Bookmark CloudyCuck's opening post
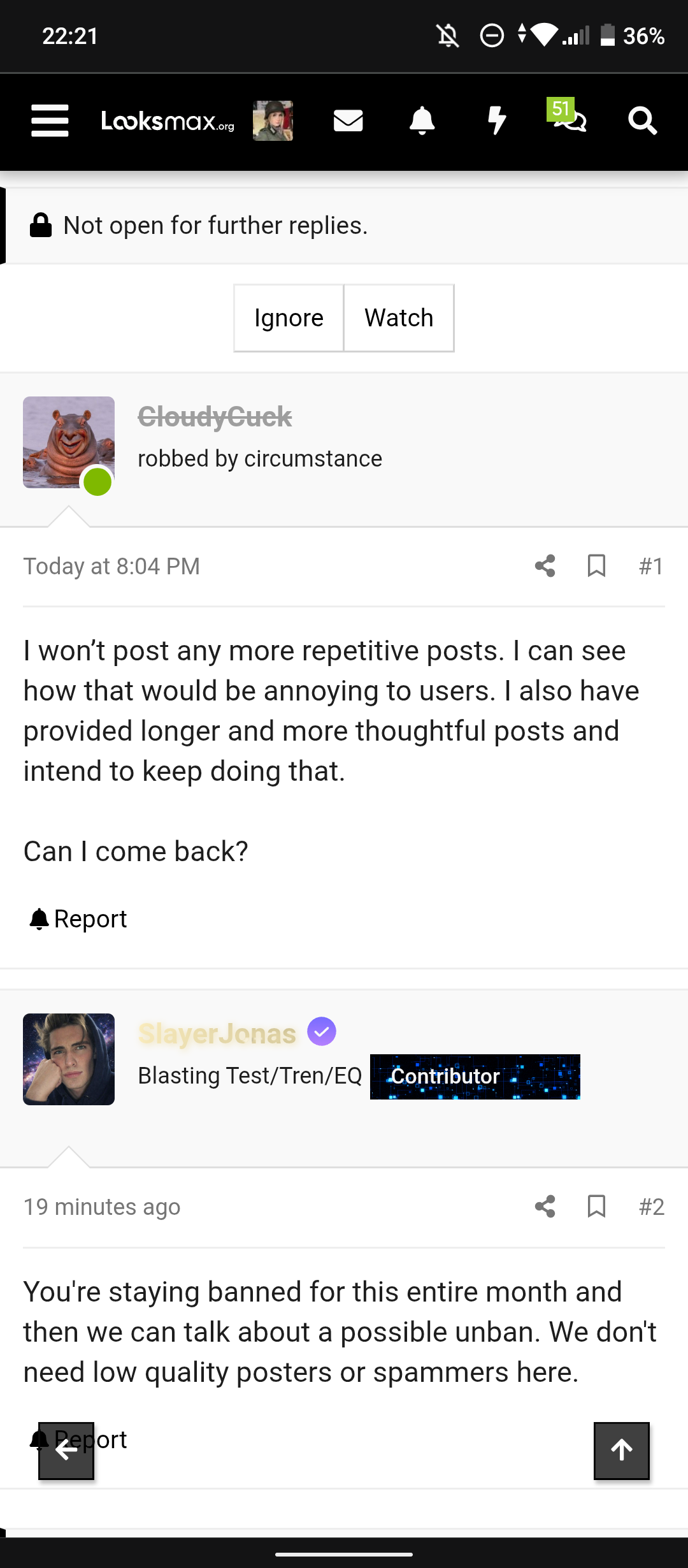Screen dimensions: 688x1568 [x=596, y=566]
